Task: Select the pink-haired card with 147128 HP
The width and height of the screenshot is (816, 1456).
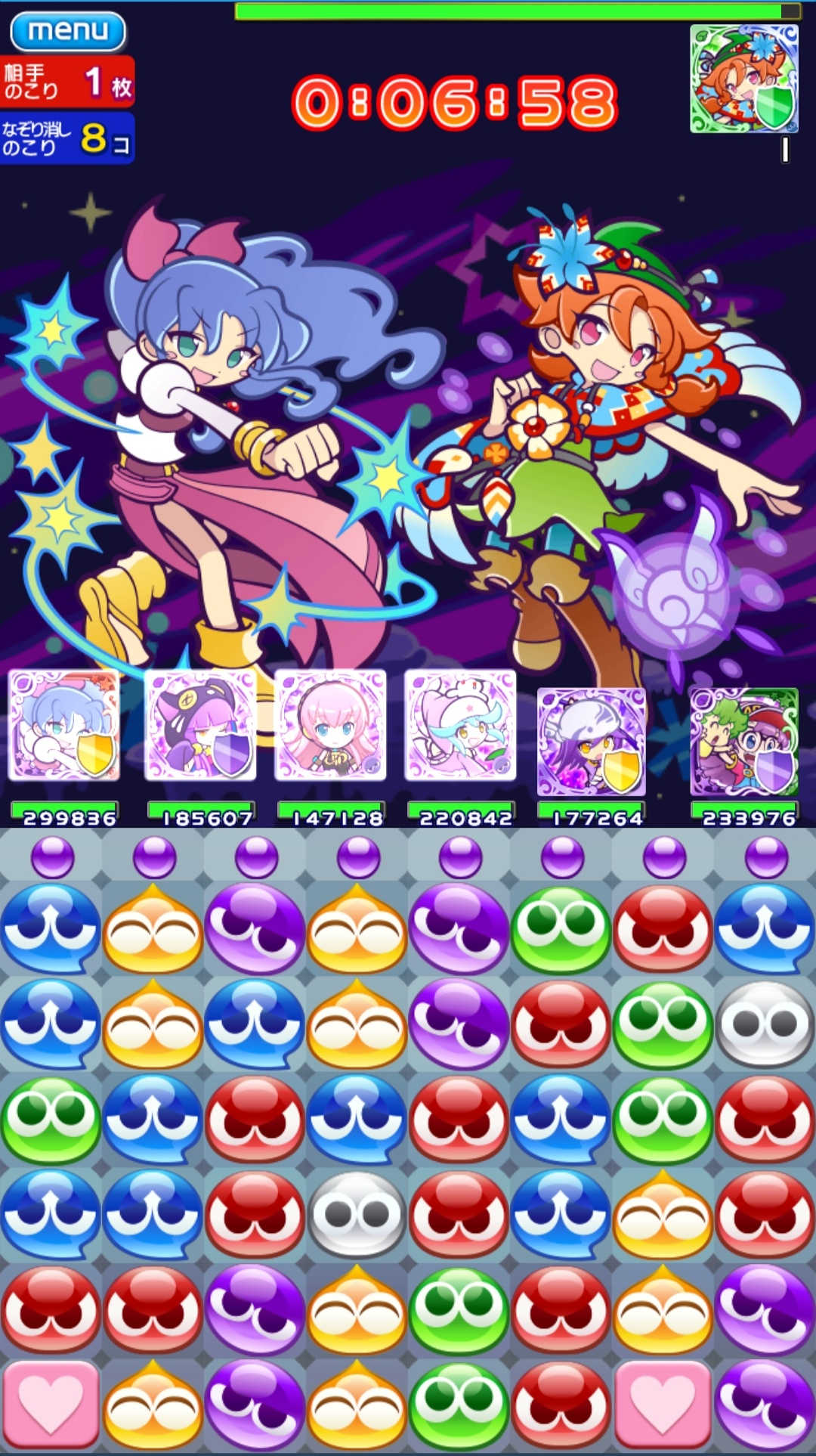Action: 330,726
